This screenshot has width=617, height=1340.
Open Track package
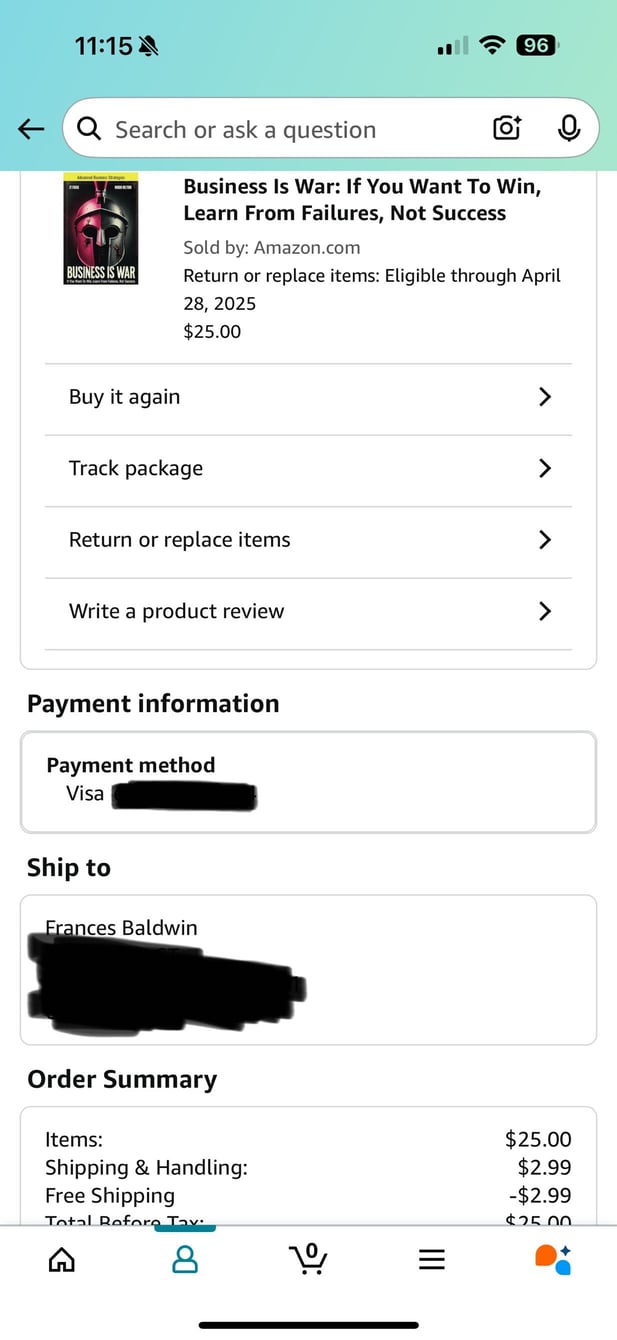tap(308, 468)
